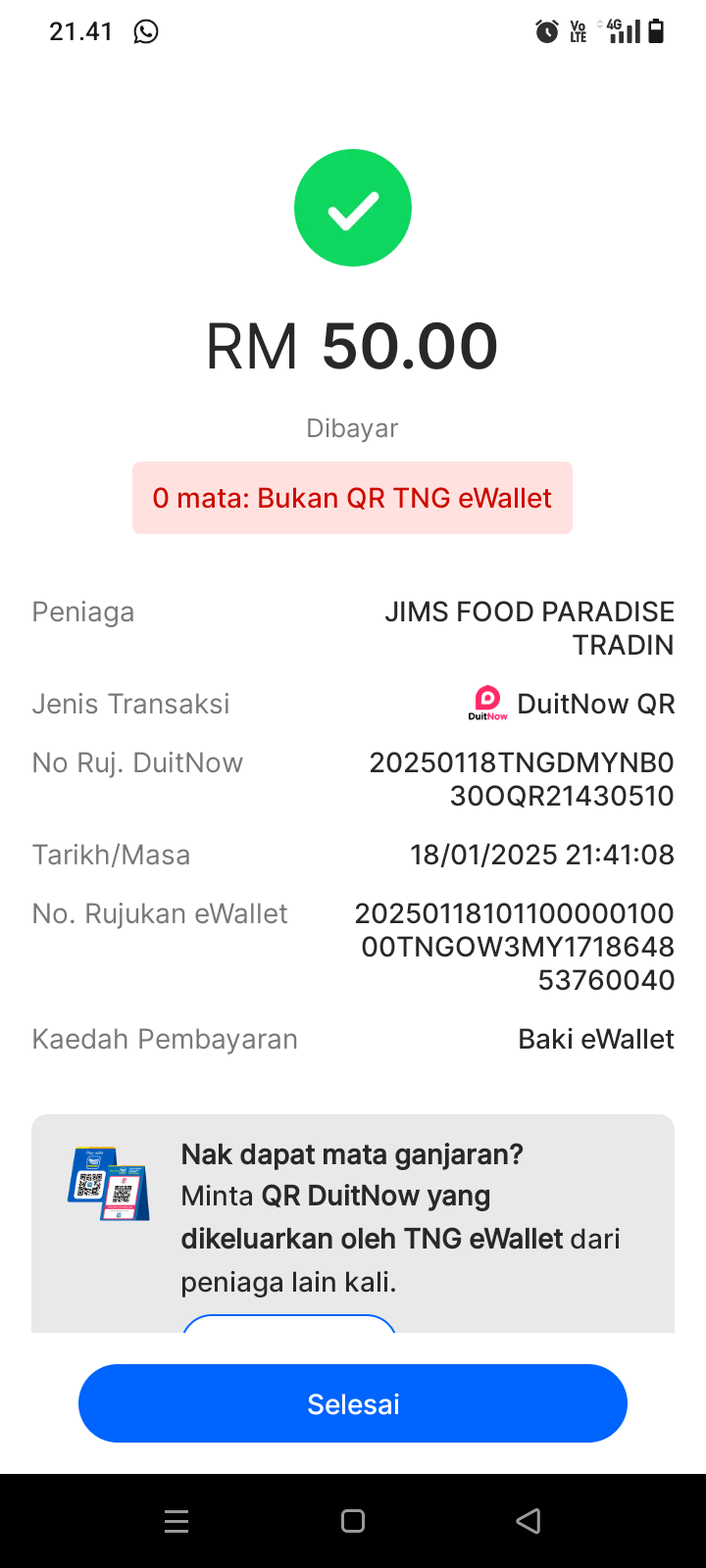This screenshot has width=706, height=1568.
Task: Tap the red 0 mata notice banner
Action: point(353,498)
